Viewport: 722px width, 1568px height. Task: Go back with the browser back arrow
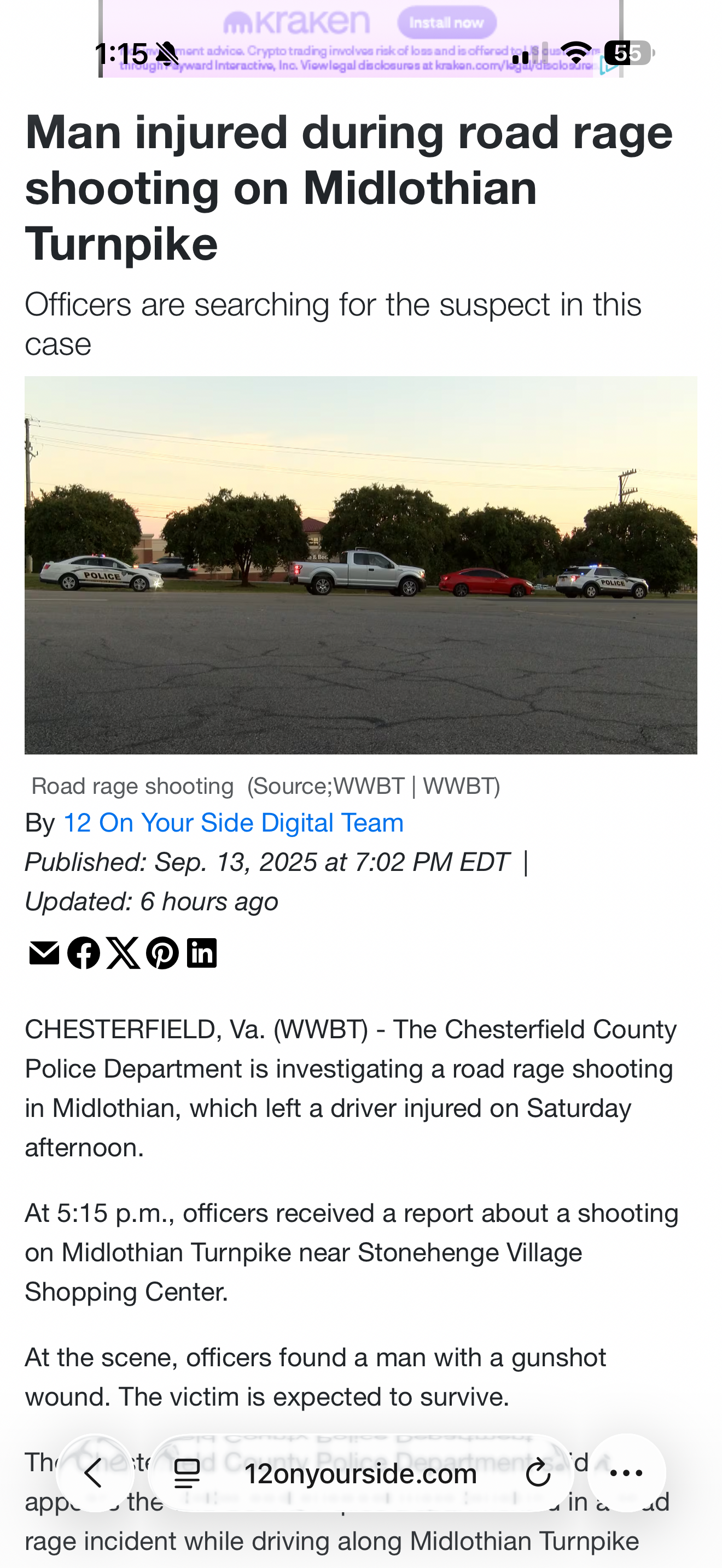[x=95, y=1473]
